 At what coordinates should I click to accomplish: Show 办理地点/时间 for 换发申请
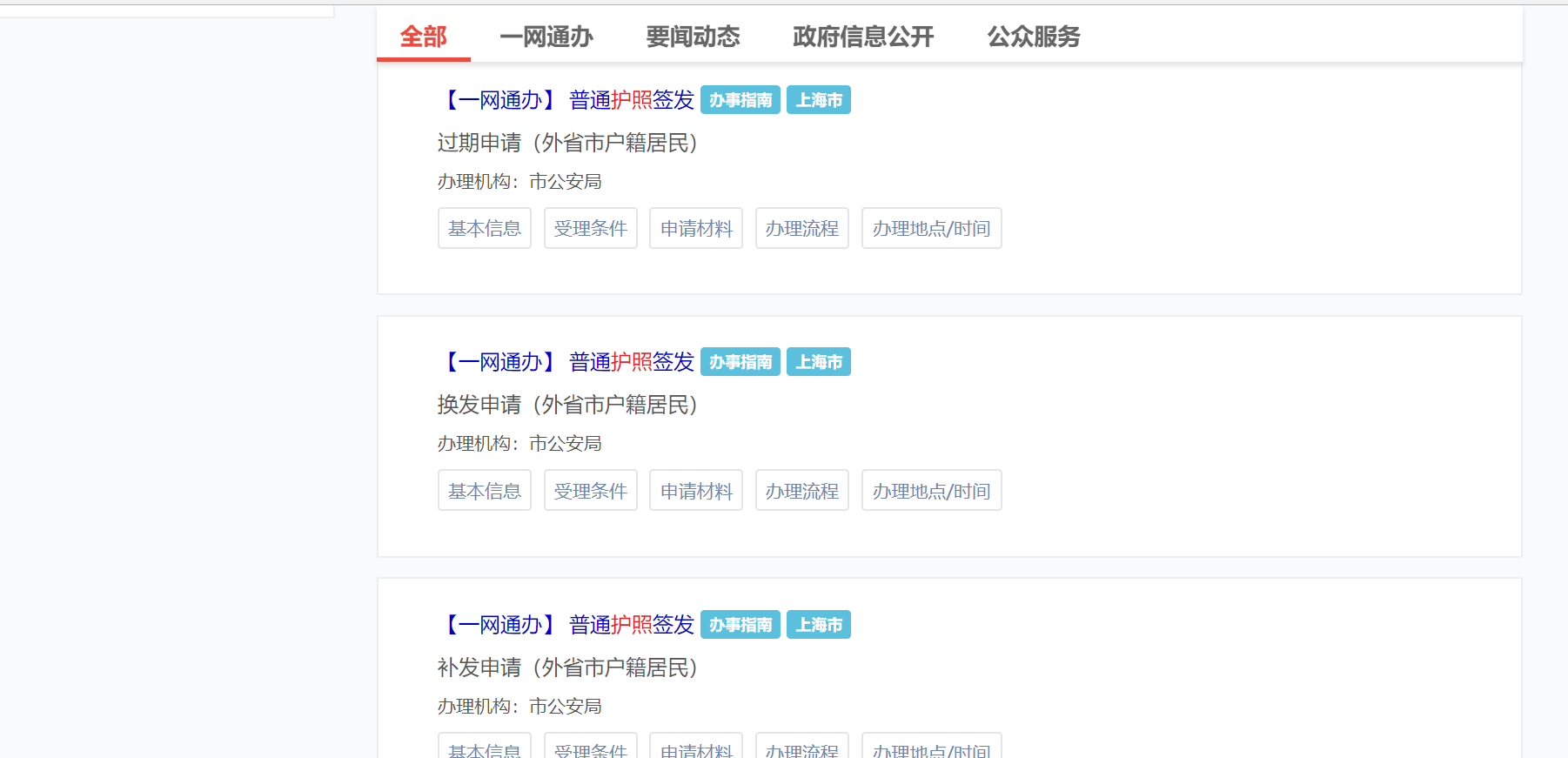pos(931,491)
